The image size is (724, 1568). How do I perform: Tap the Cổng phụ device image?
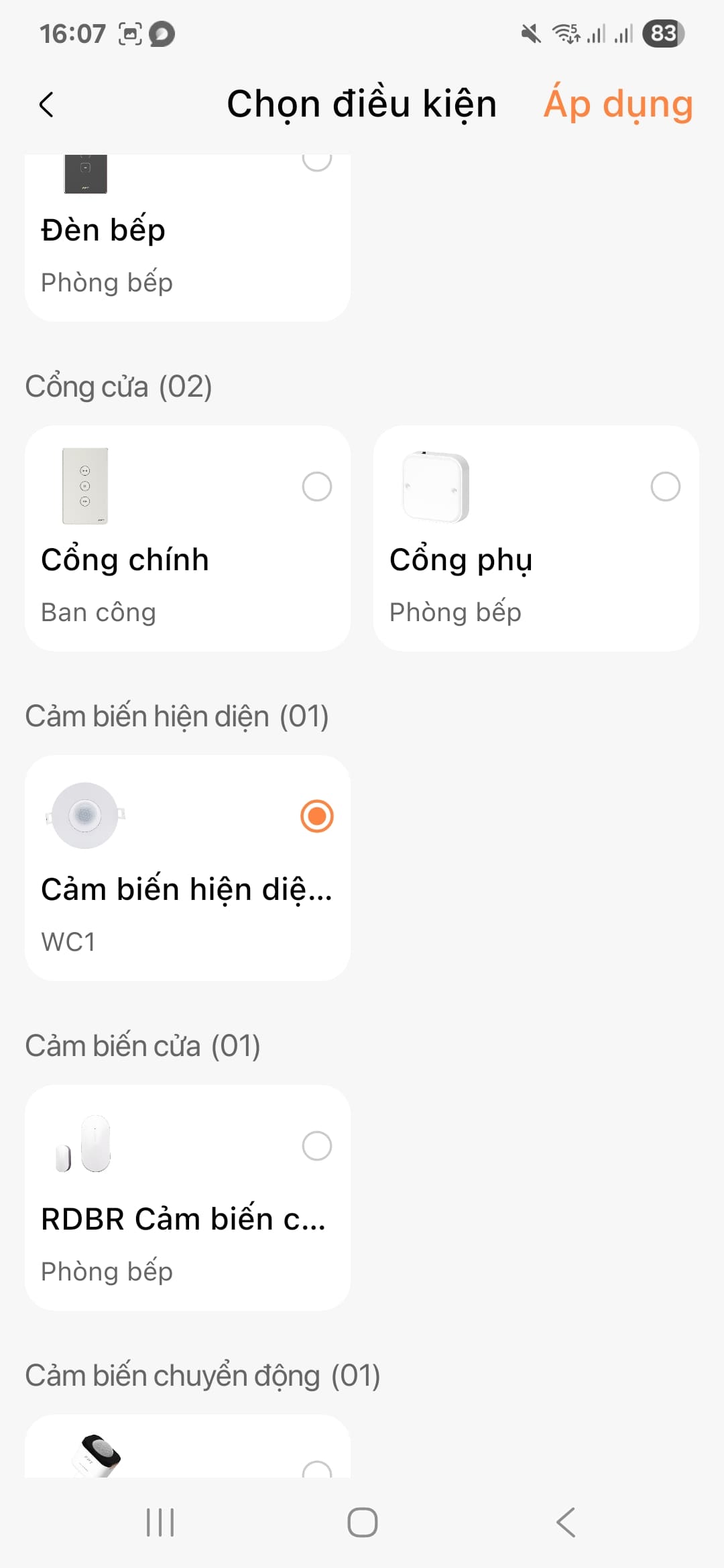click(434, 487)
